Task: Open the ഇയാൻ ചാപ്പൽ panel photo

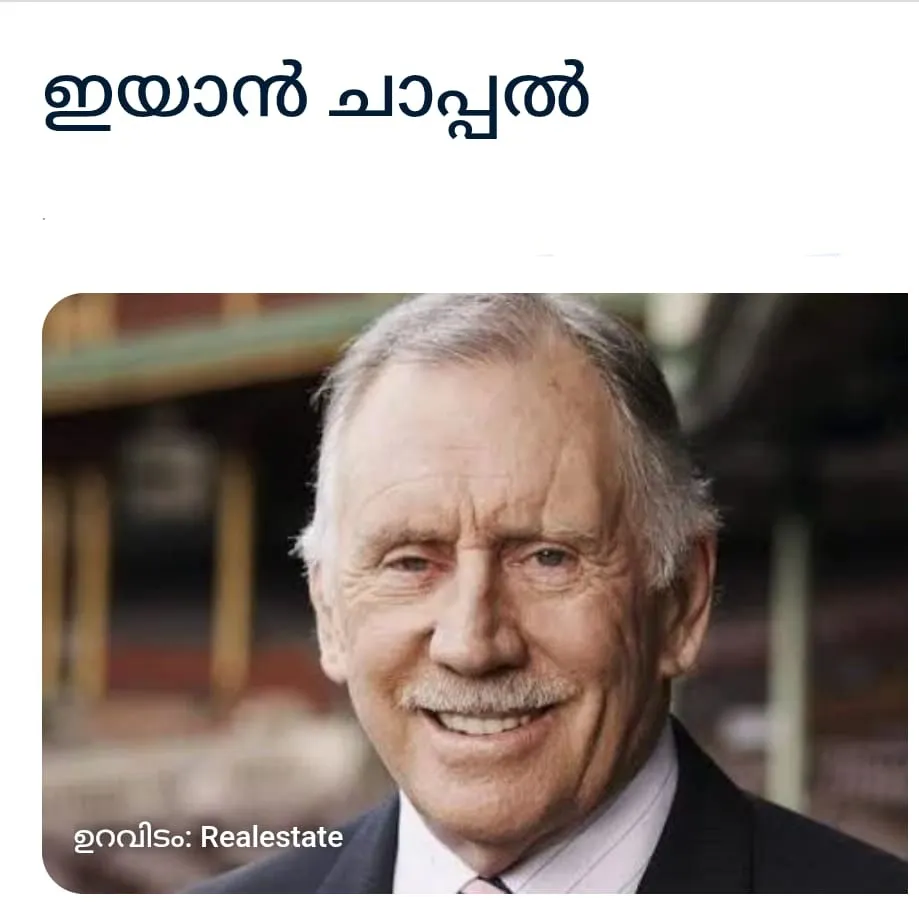Action: click(475, 560)
